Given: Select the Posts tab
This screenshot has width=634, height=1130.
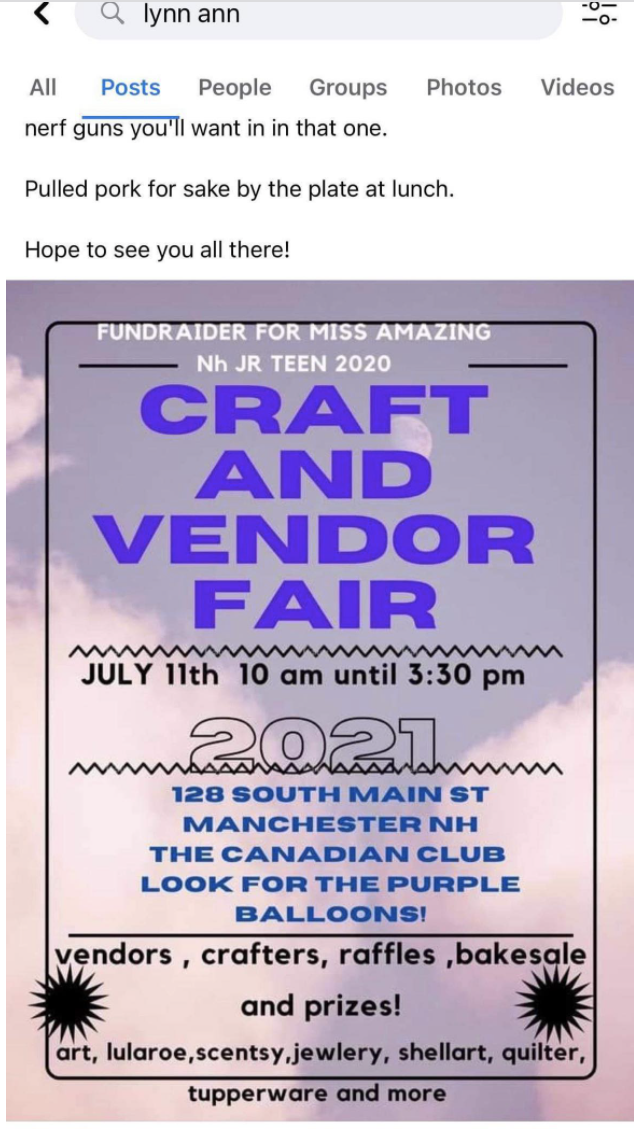Looking at the screenshot, I should (130, 88).
